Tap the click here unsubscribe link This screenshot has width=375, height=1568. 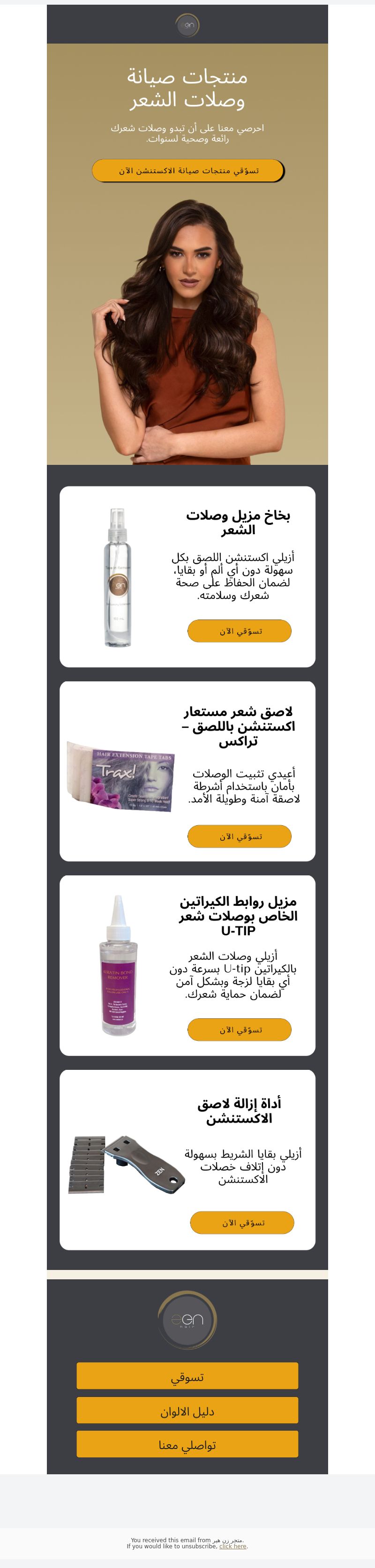click(x=232, y=1547)
